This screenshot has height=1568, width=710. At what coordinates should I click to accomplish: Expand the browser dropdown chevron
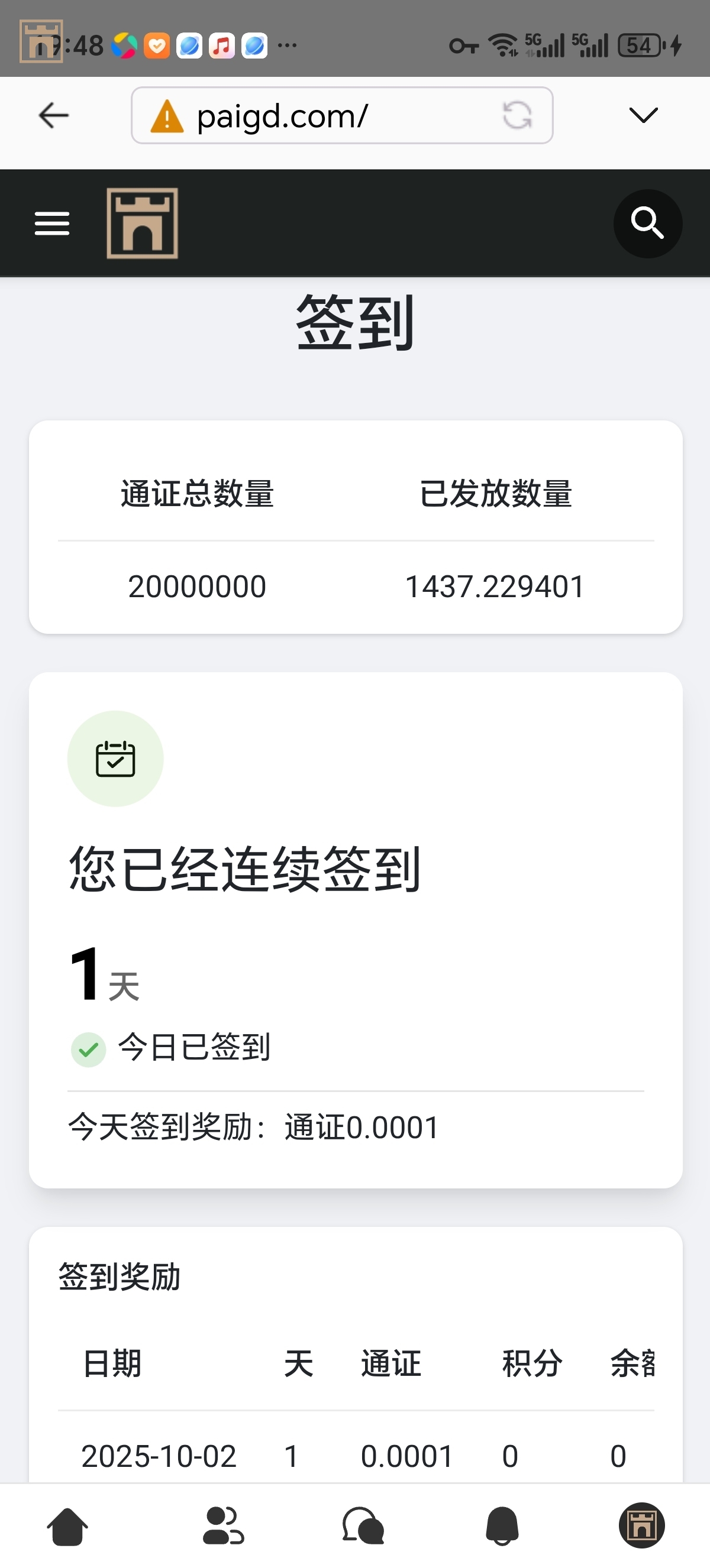(x=643, y=115)
